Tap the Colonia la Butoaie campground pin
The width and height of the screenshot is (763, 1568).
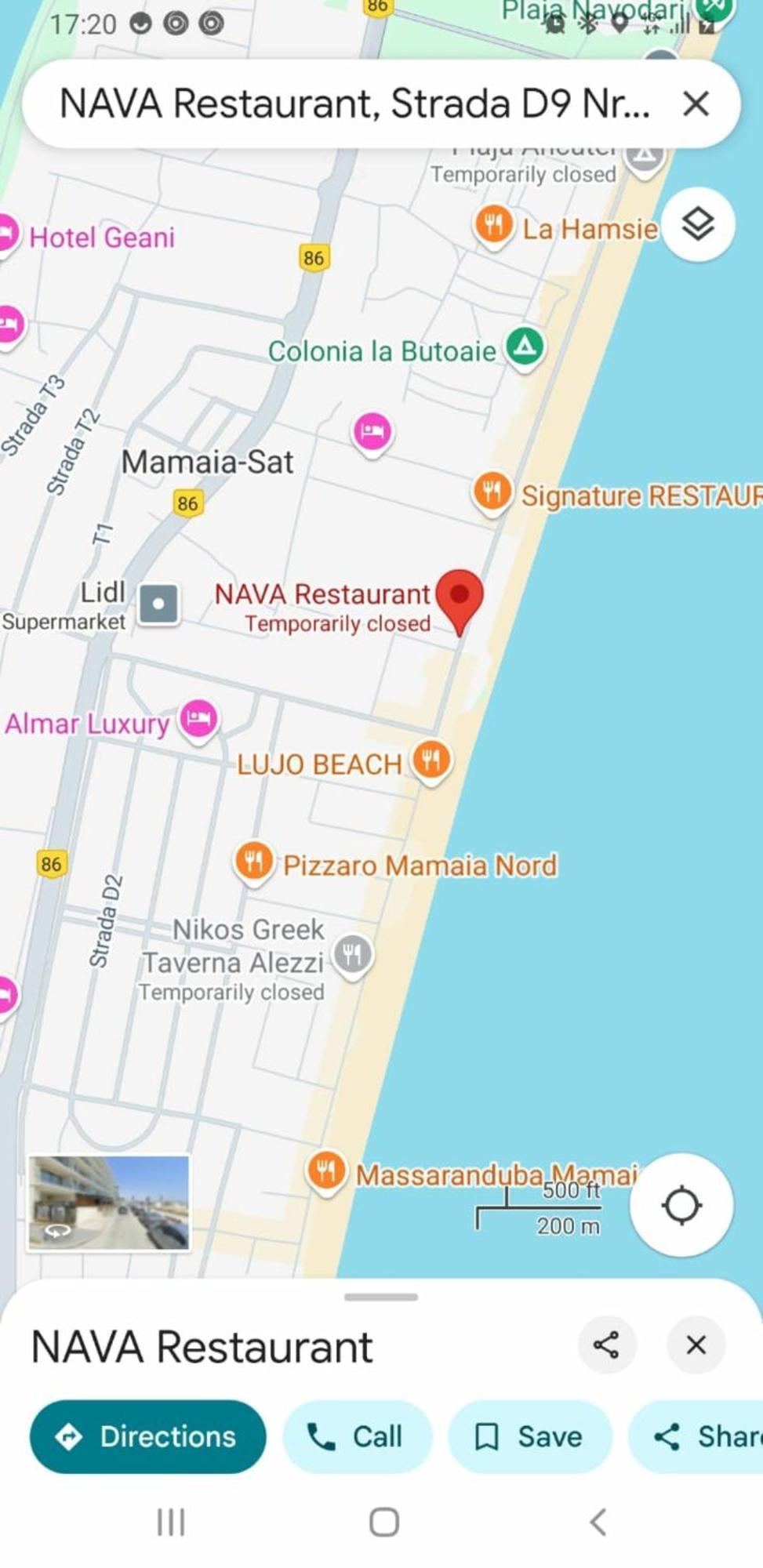525,346
